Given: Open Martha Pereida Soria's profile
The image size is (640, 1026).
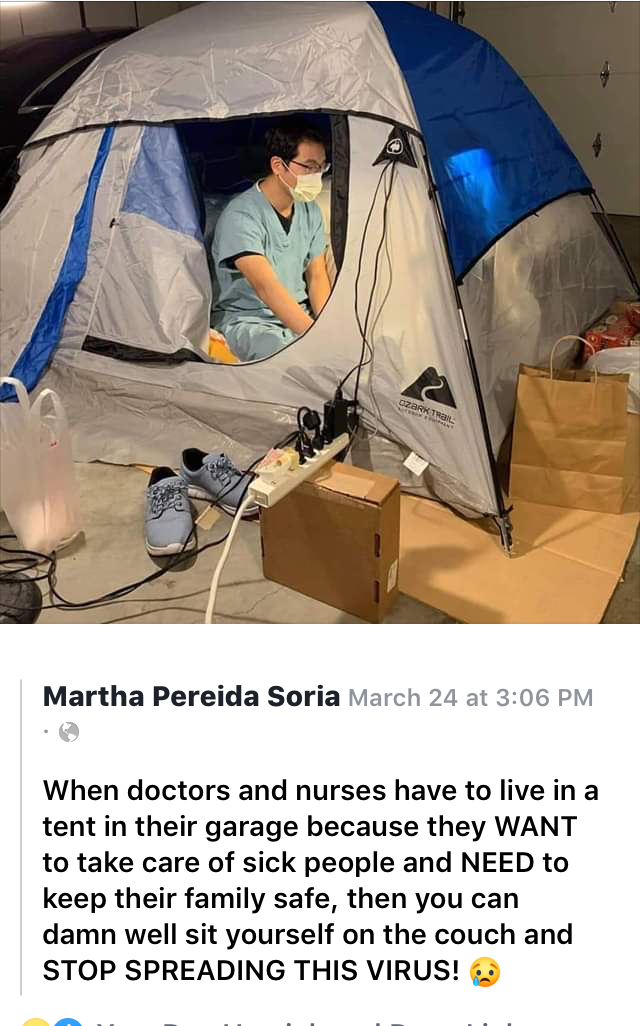Looking at the screenshot, I should [191, 697].
